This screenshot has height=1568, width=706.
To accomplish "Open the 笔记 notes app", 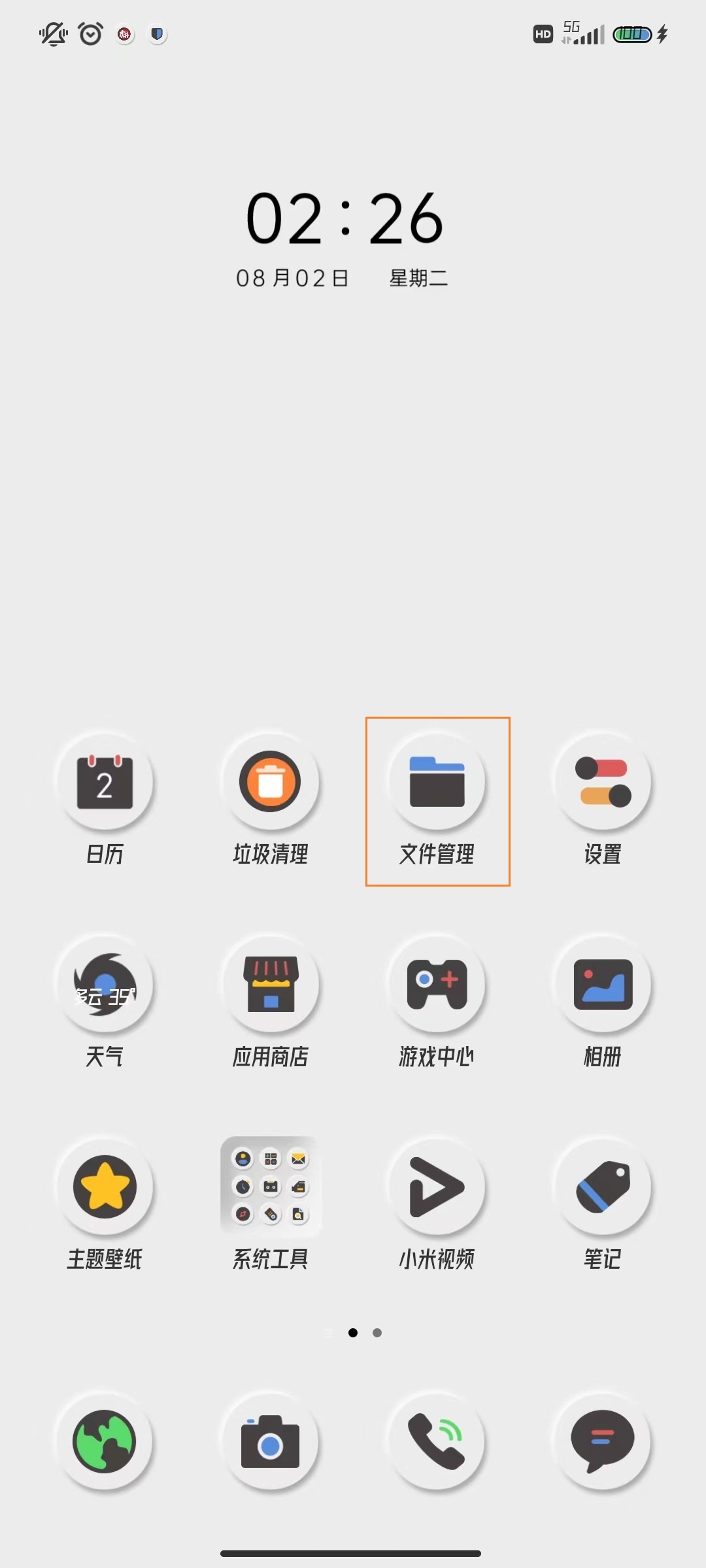I will 603,1187.
